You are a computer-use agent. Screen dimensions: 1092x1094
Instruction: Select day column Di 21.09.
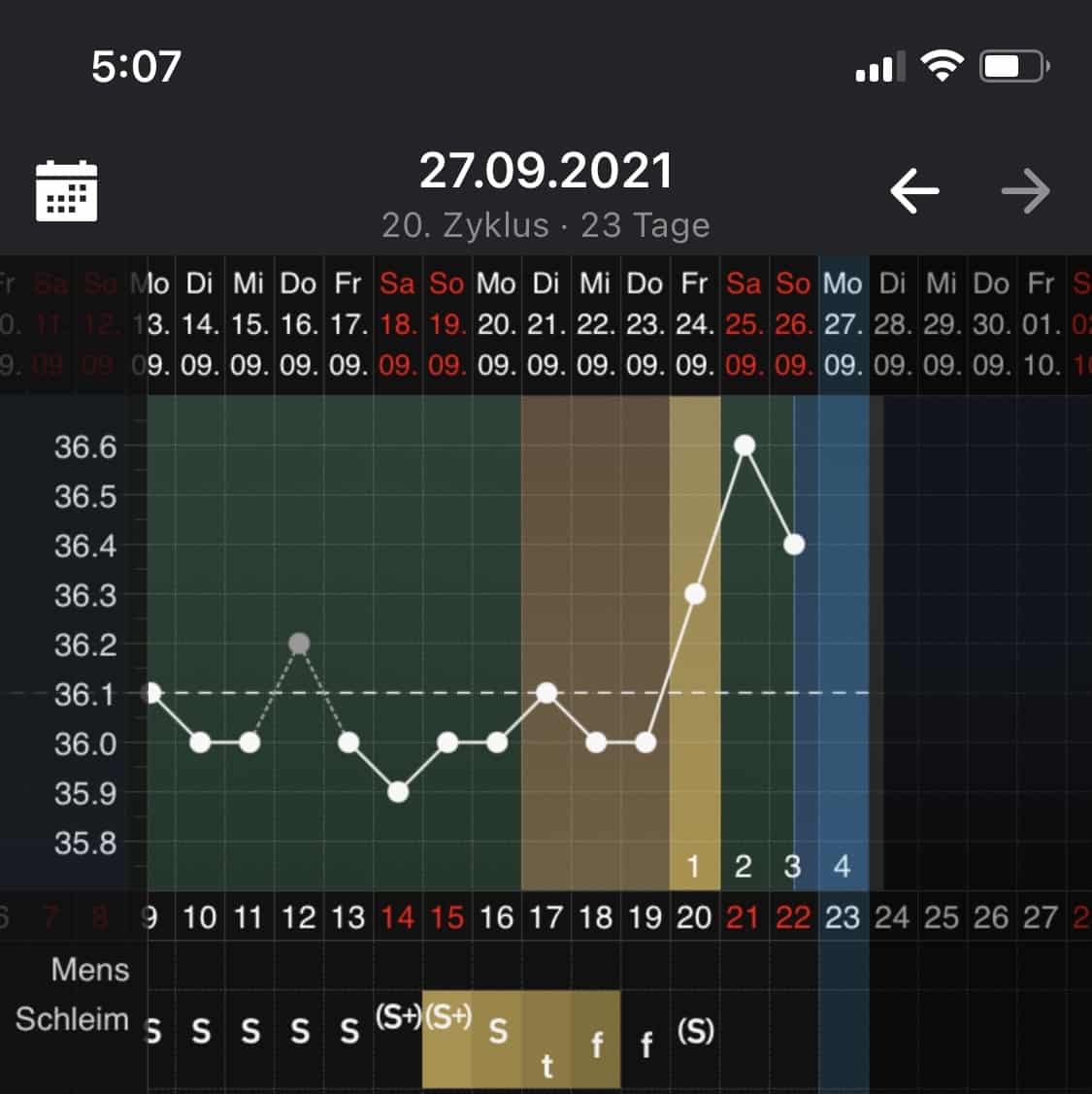546,324
